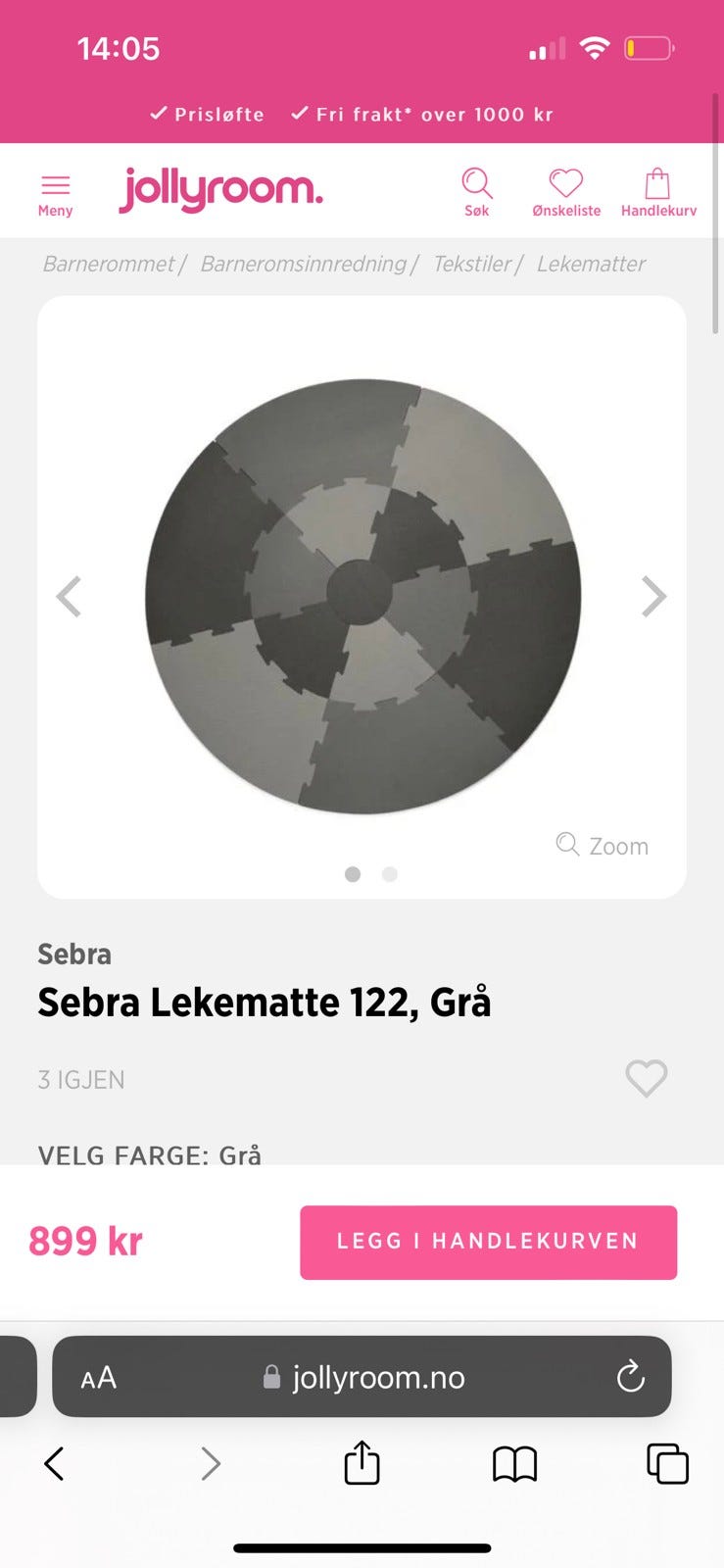Tap Legg i handlekurven button
724x1568 pixels.
coord(488,1242)
